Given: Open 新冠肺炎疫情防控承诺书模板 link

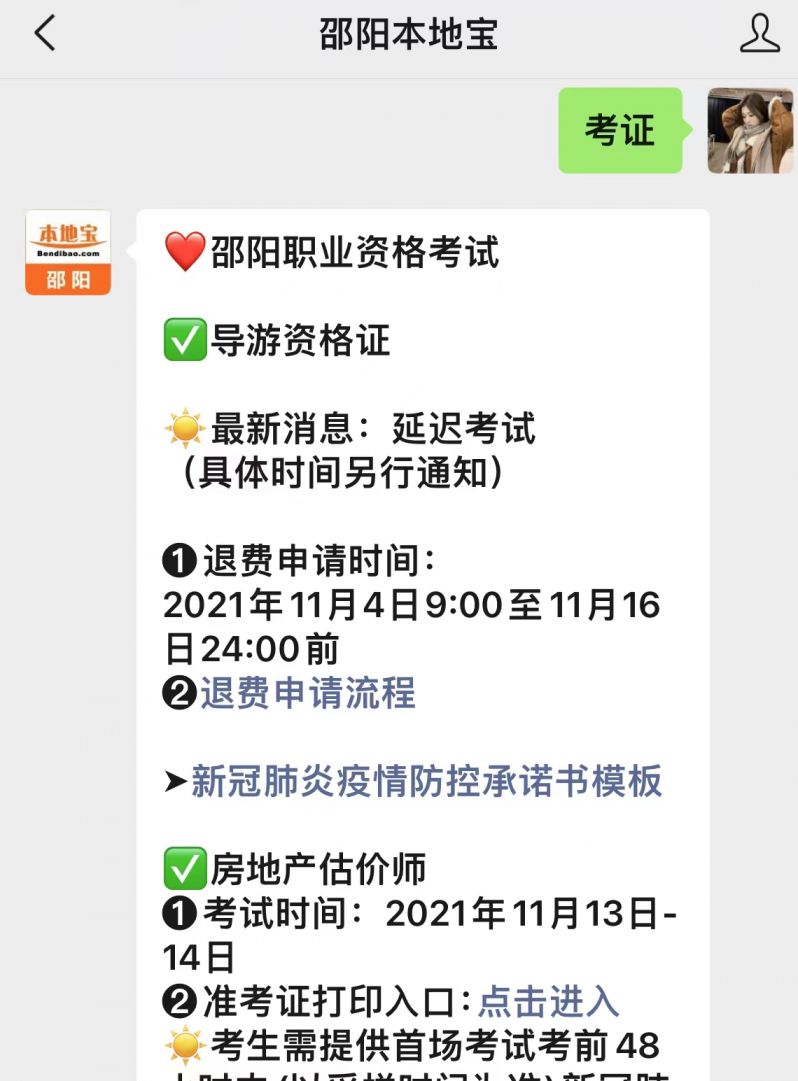Looking at the screenshot, I should tap(426, 781).
